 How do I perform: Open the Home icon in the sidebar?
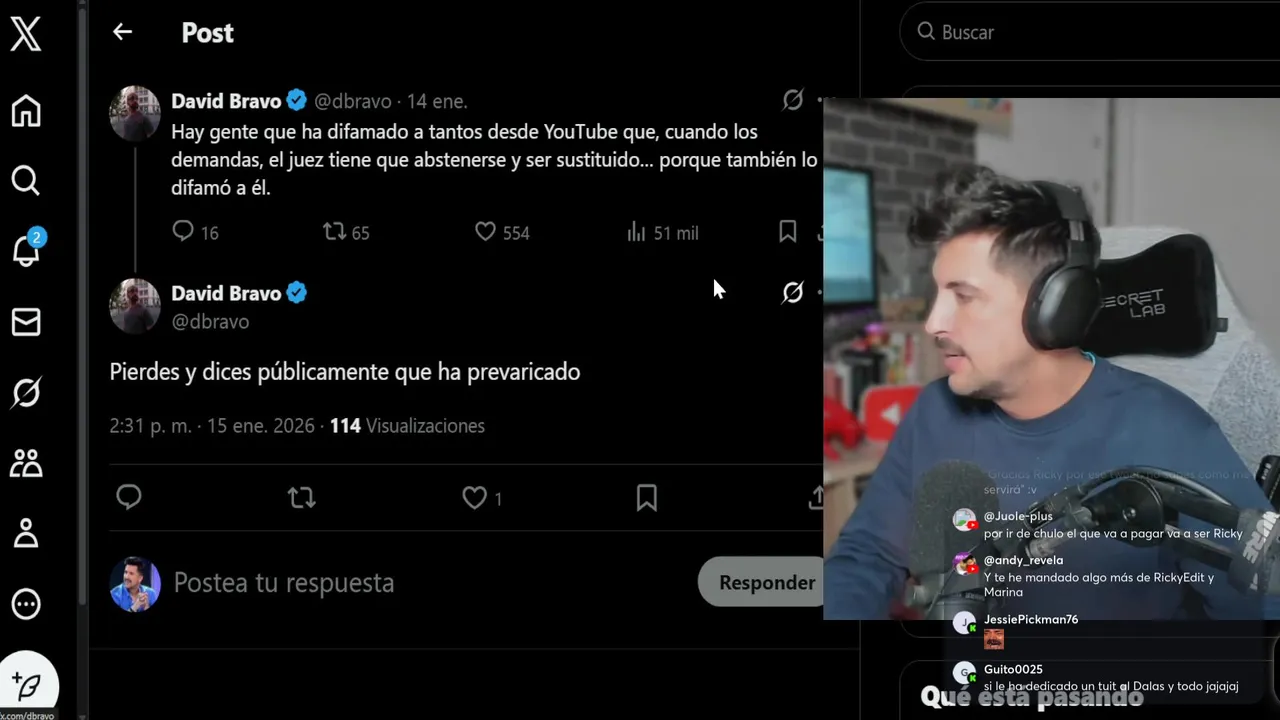pyautogui.click(x=26, y=110)
